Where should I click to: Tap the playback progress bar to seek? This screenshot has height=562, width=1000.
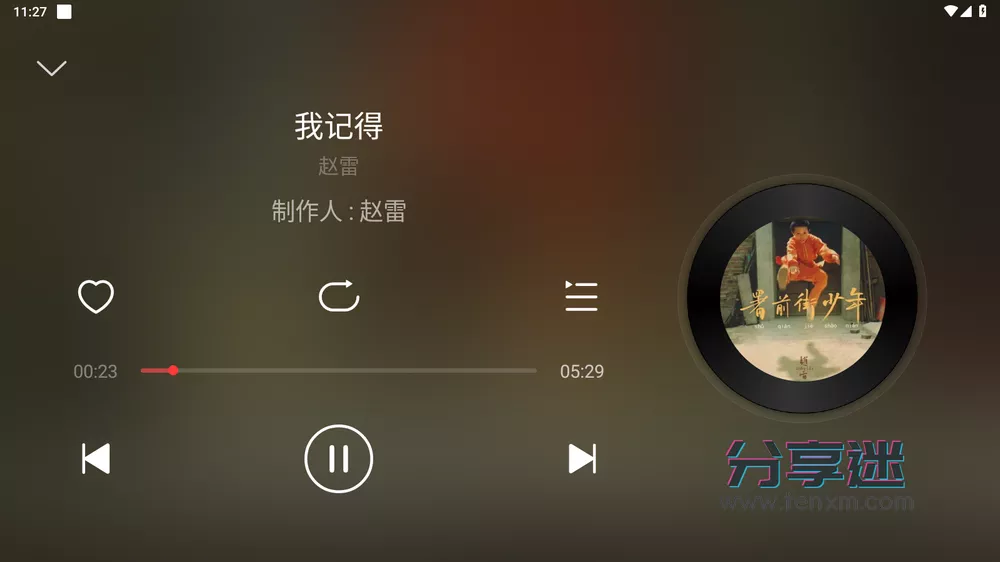pyautogui.click(x=338, y=371)
